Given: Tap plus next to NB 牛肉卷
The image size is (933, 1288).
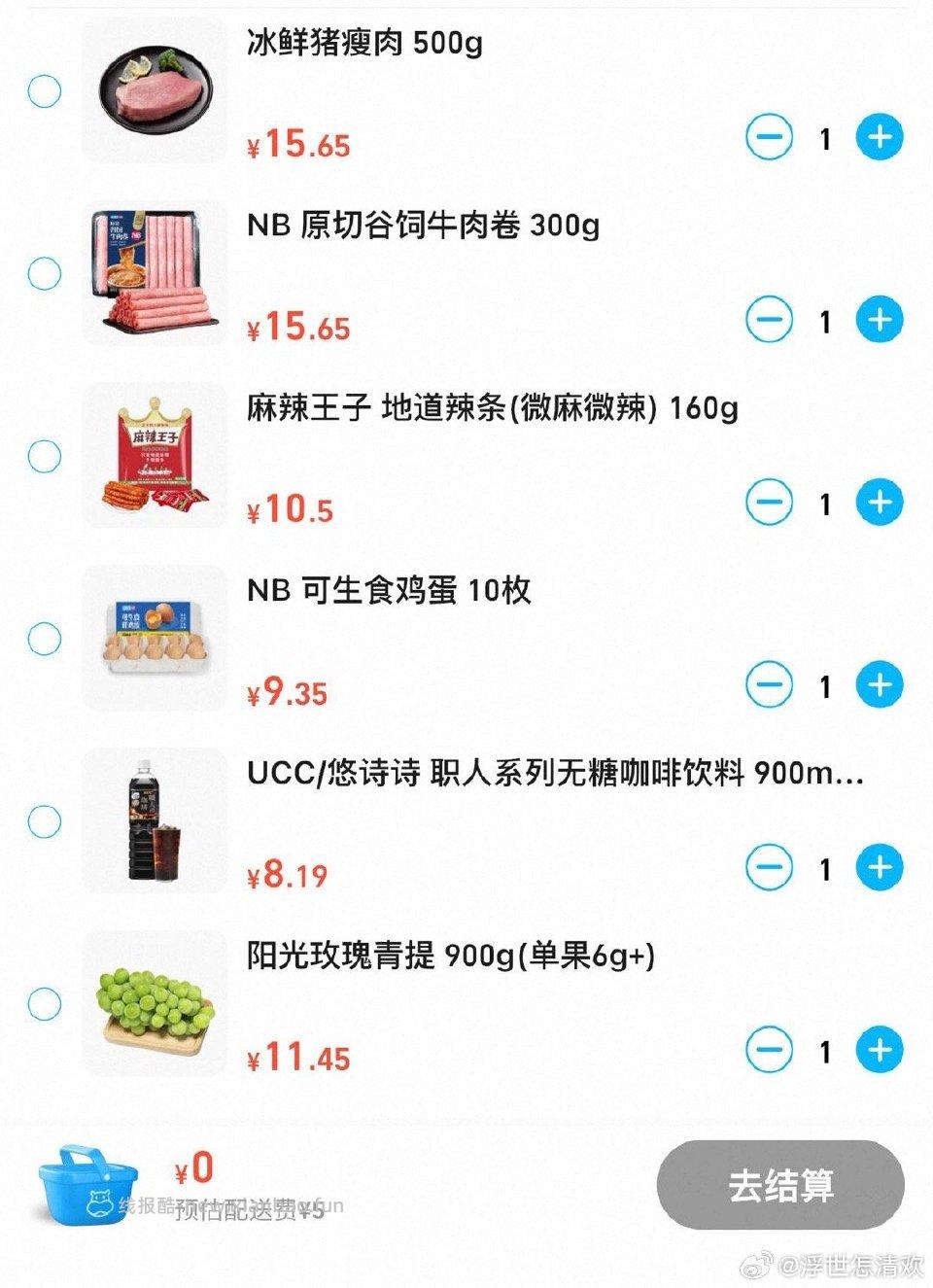Looking at the screenshot, I should coord(879,321).
